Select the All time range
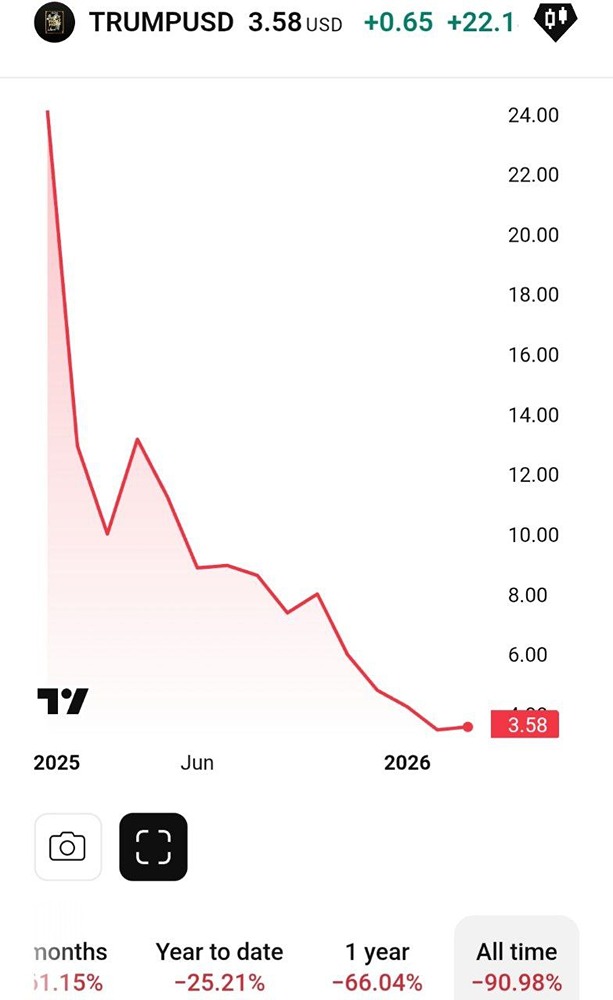The height and width of the screenshot is (1000, 613). coord(516,965)
